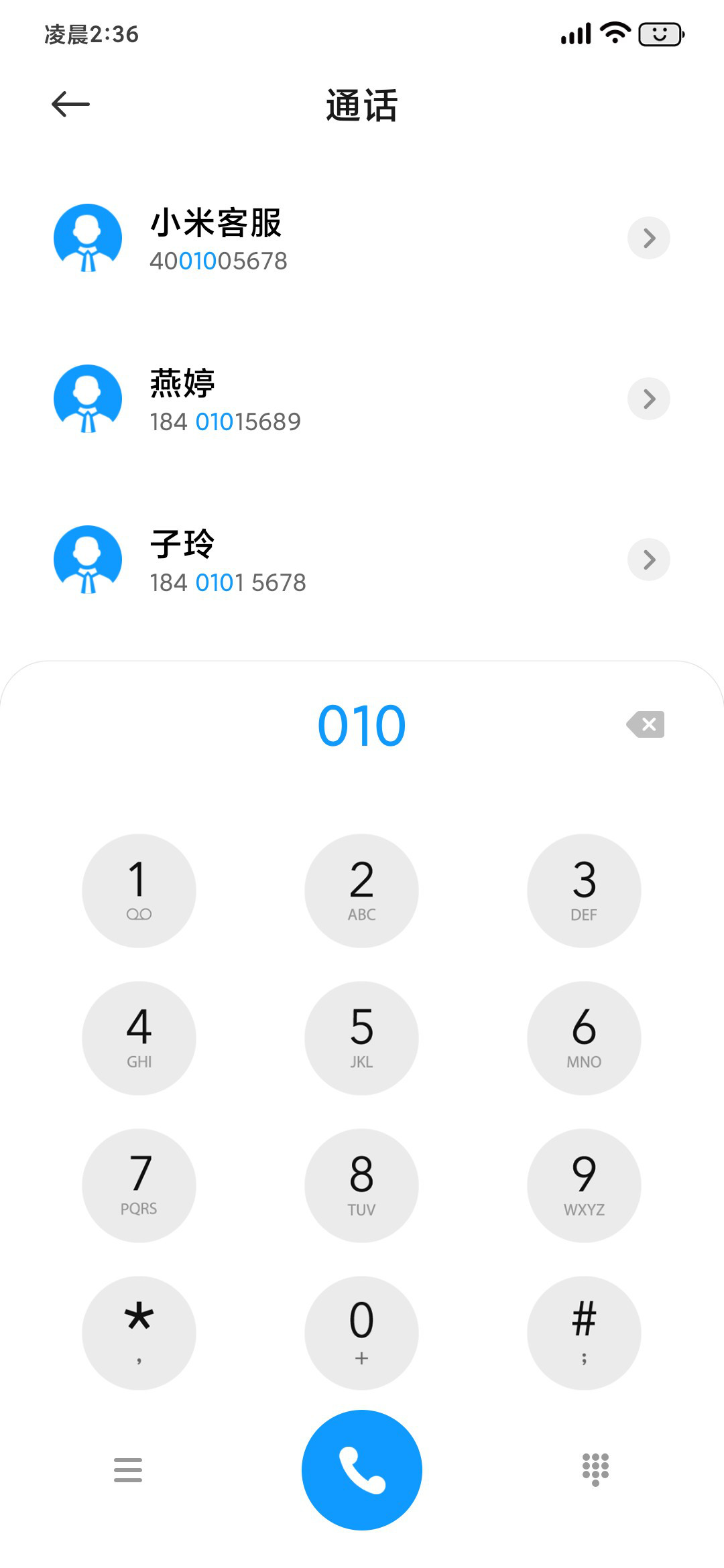Viewport: 724px width, 1568px height.
Task: Type digit 9 WXYZ
Action: [584, 1185]
